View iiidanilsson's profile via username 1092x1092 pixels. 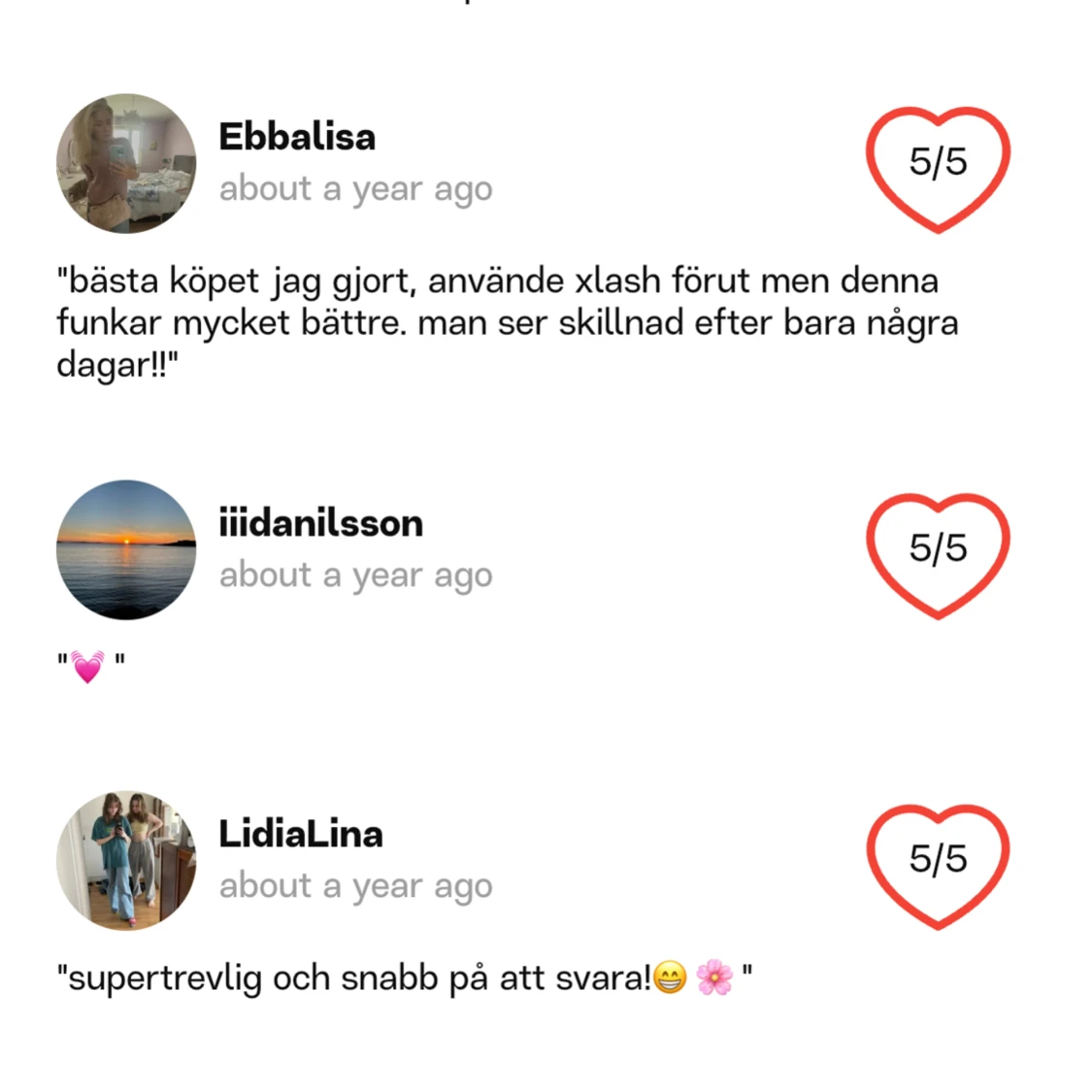320,523
